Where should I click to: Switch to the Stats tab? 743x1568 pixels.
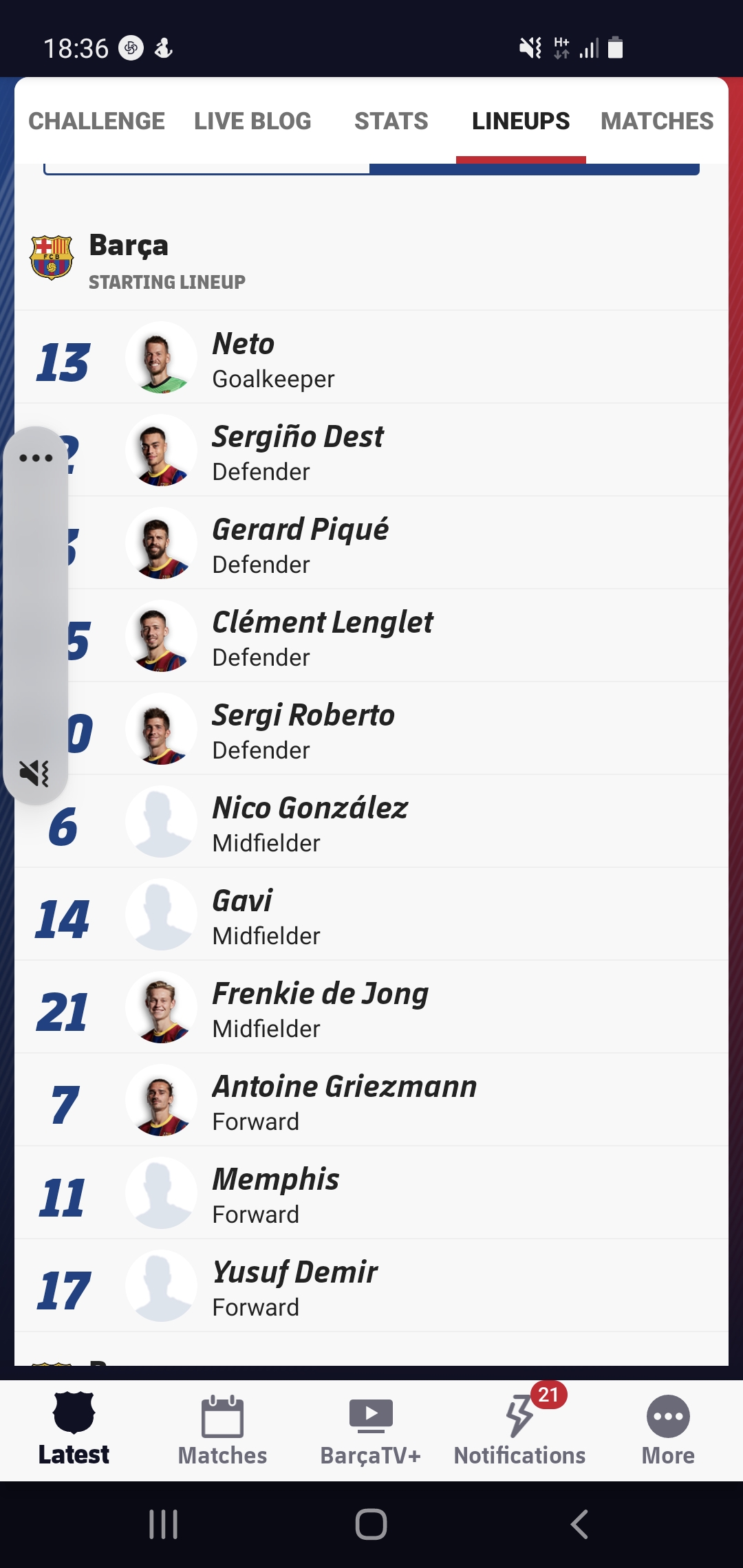pyautogui.click(x=391, y=121)
